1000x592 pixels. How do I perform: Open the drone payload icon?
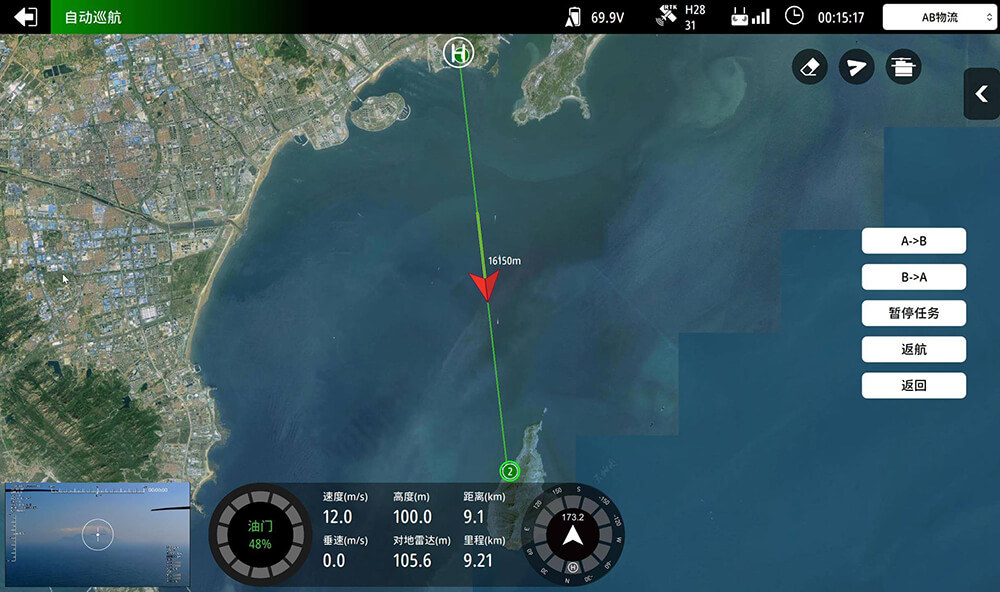(x=903, y=67)
